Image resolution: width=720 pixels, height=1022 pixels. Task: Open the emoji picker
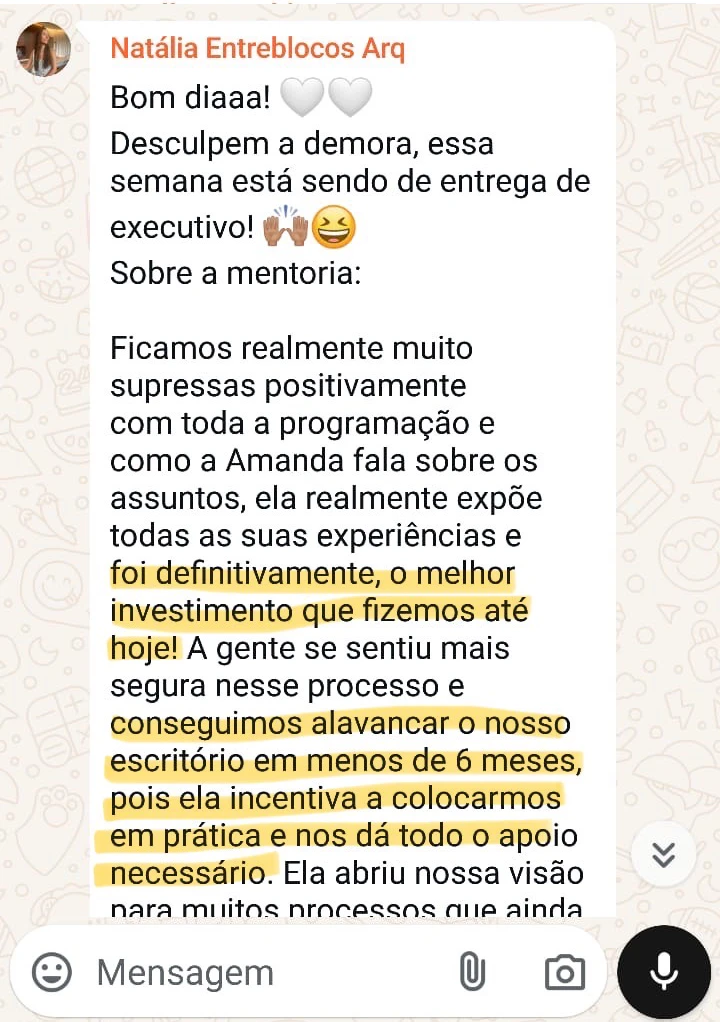[x=52, y=971]
